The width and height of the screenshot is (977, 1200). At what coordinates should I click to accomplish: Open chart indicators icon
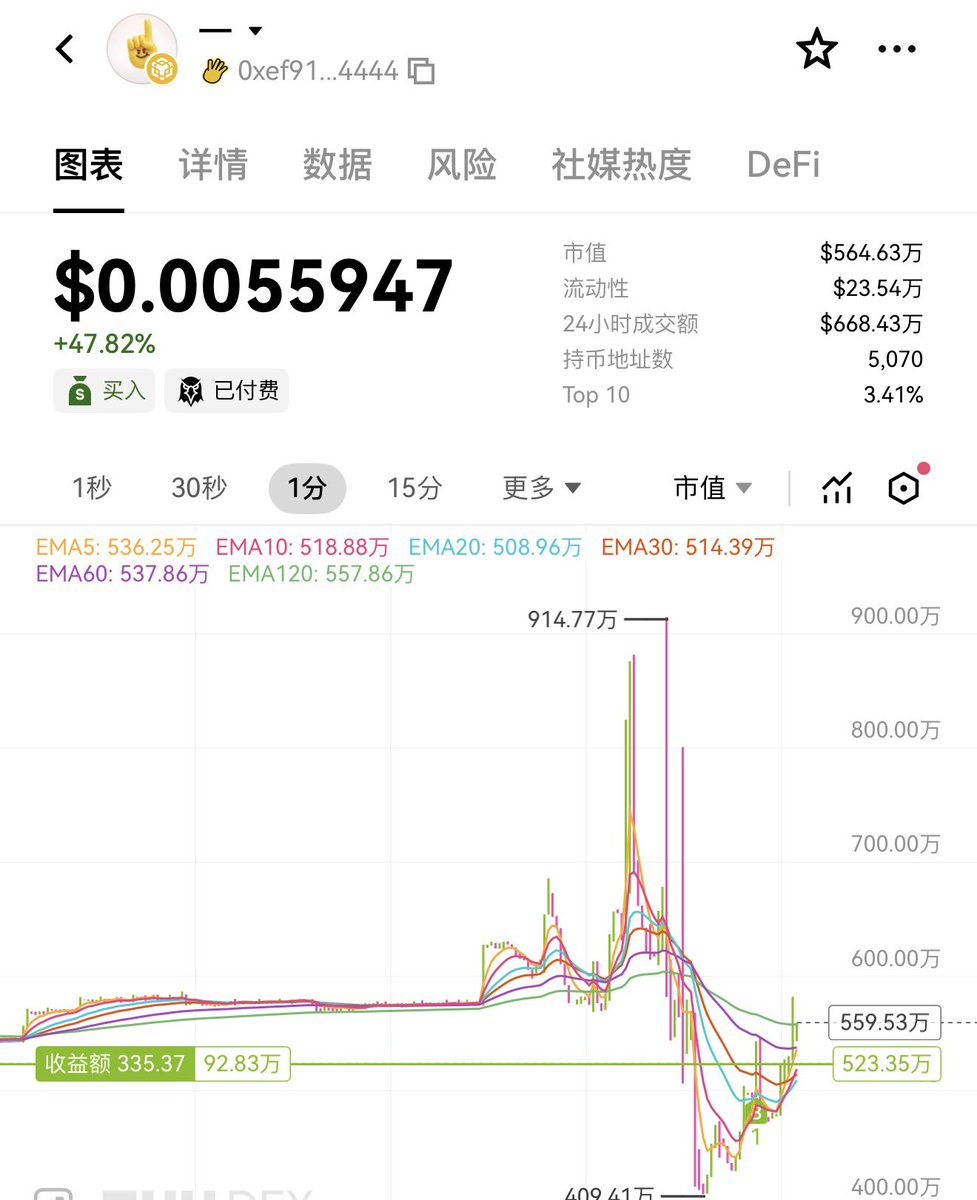(836, 488)
